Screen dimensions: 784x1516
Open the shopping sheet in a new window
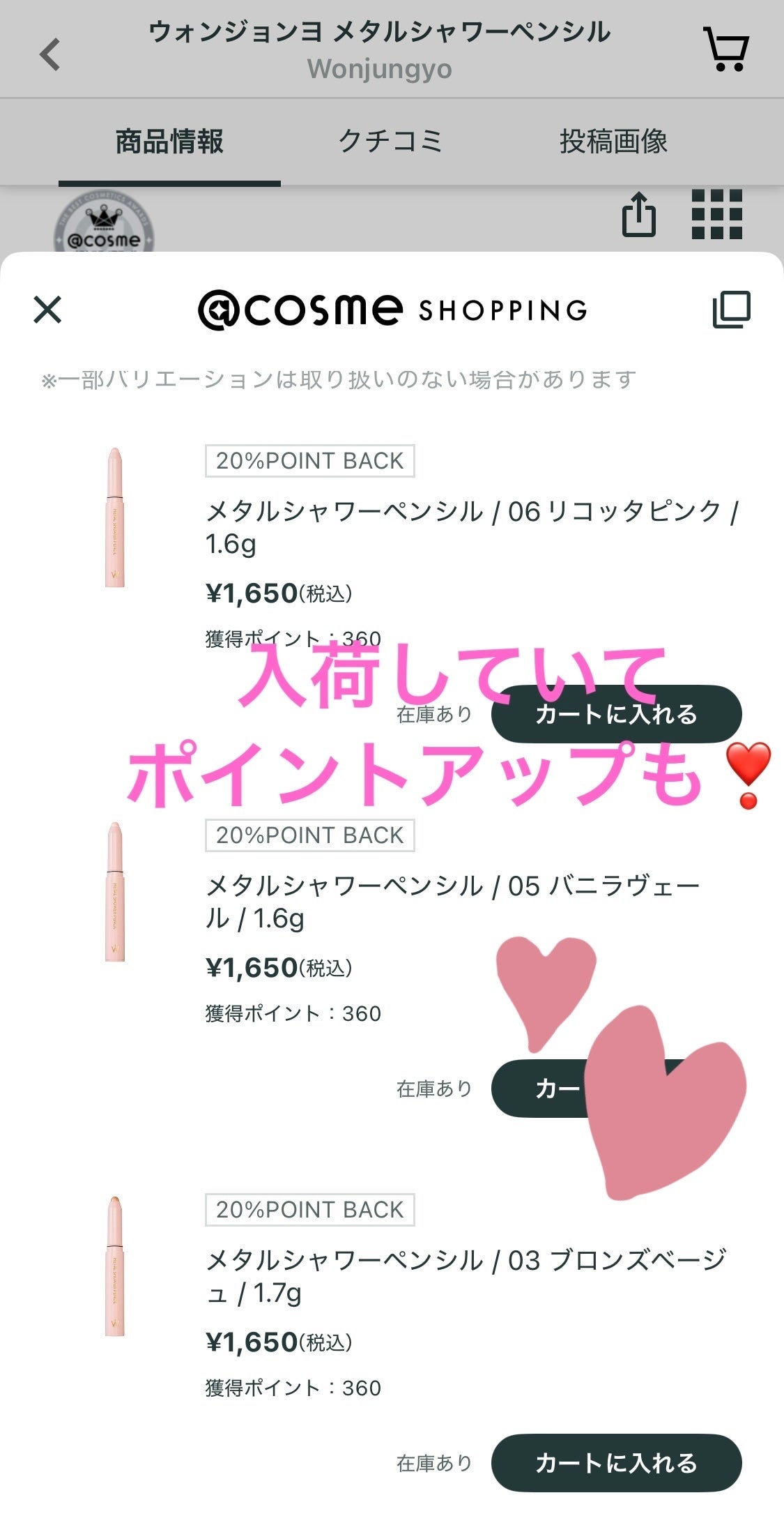[732, 310]
